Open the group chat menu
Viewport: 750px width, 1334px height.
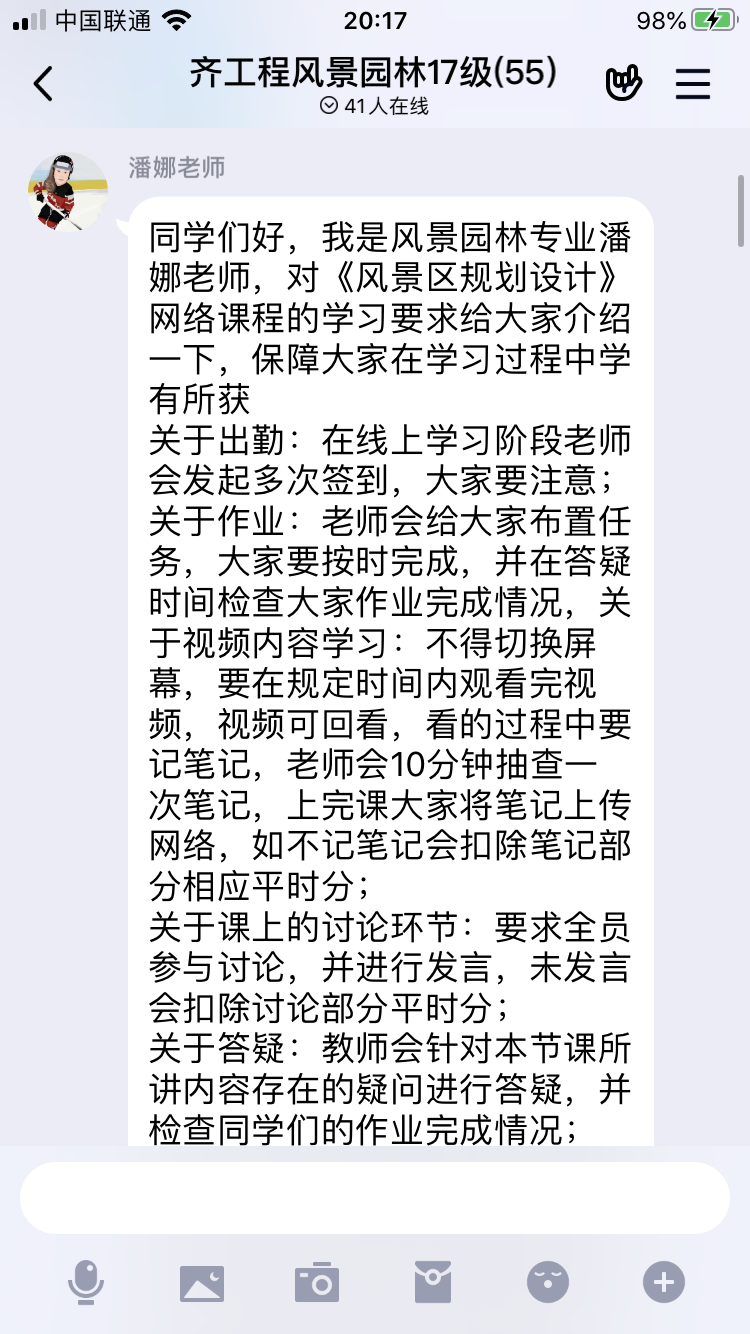[x=692, y=84]
